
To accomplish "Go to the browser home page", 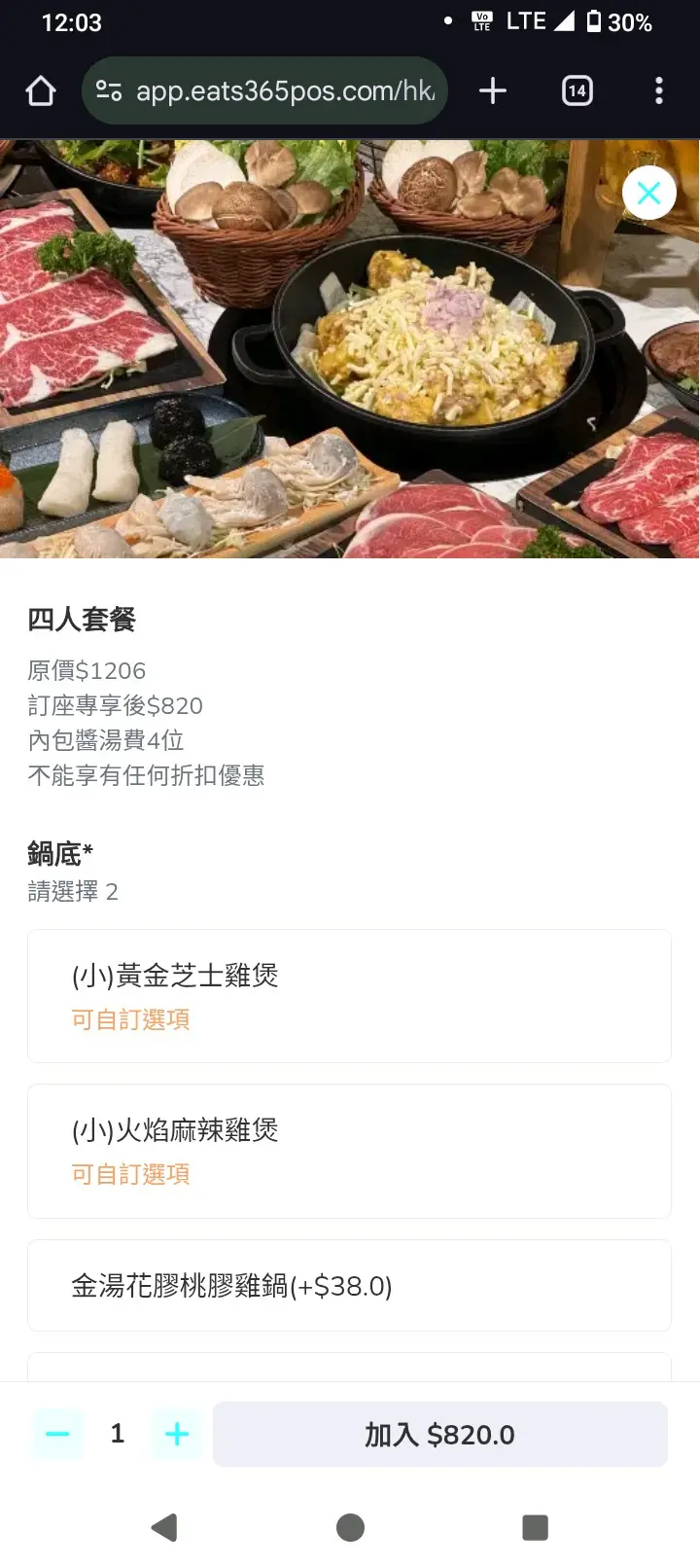I will click(41, 91).
